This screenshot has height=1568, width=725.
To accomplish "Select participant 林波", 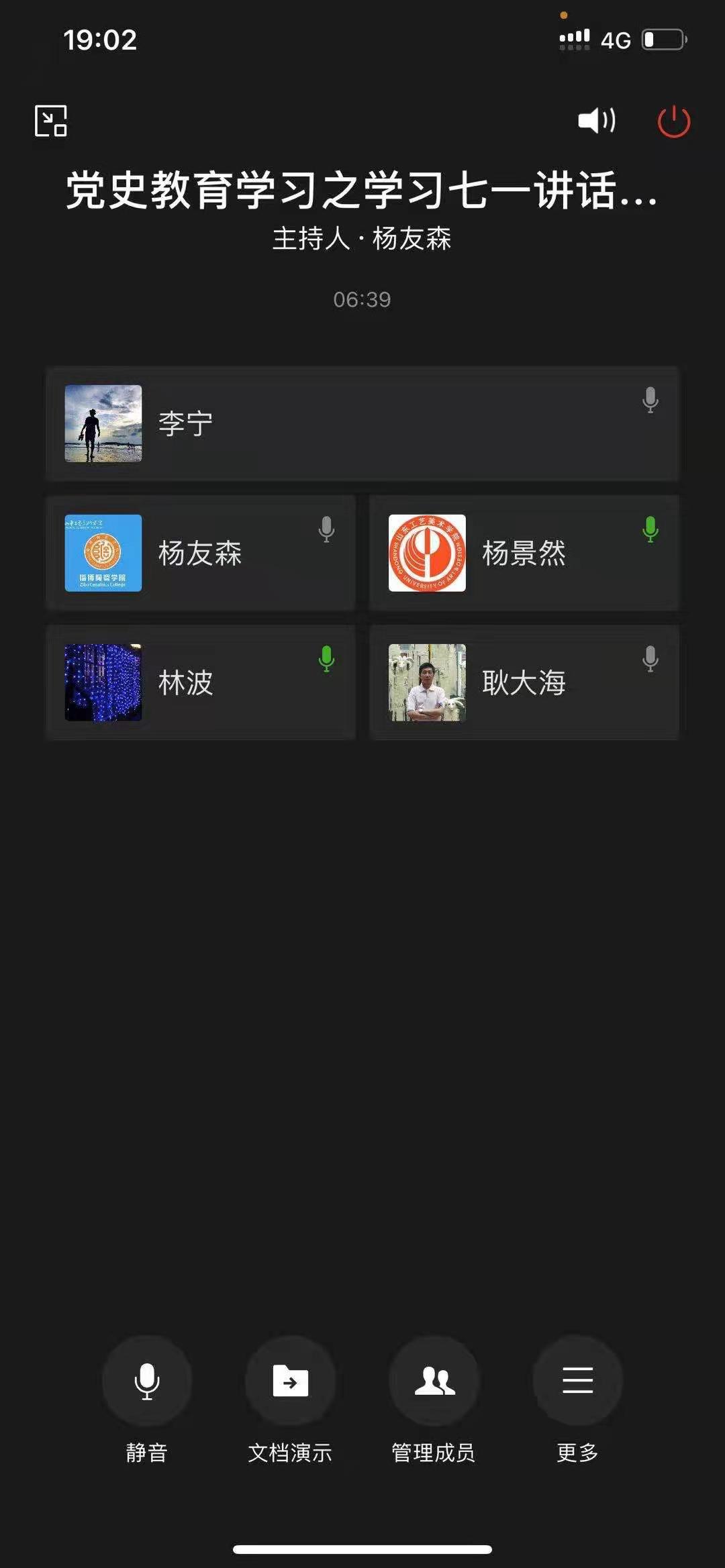I will [x=200, y=682].
